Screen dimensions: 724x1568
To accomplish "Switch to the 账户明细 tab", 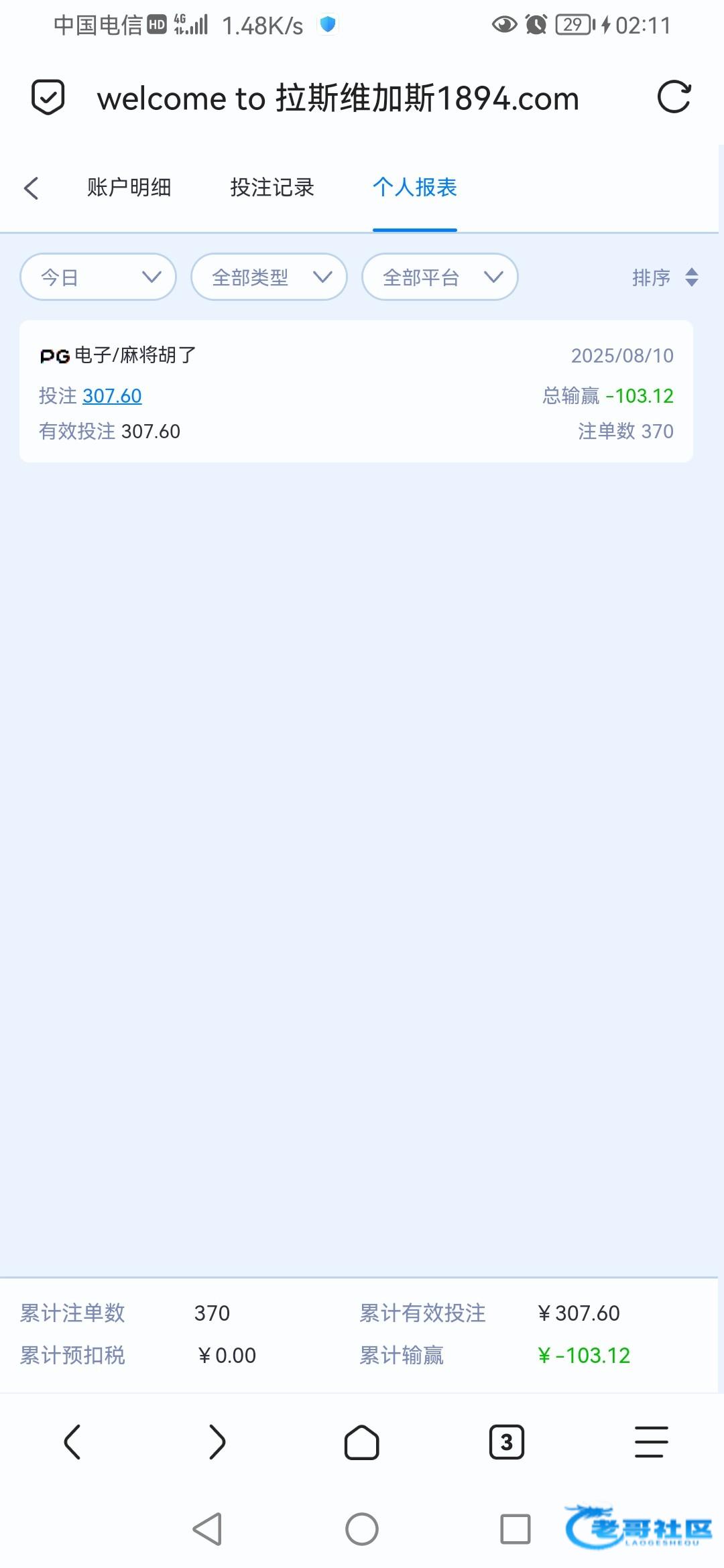I will coord(129,187).
